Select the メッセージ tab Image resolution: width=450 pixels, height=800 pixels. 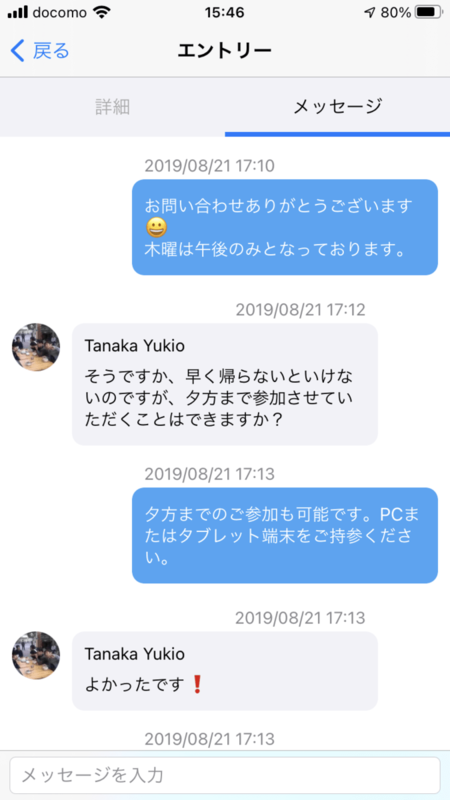tap(337, 107)
